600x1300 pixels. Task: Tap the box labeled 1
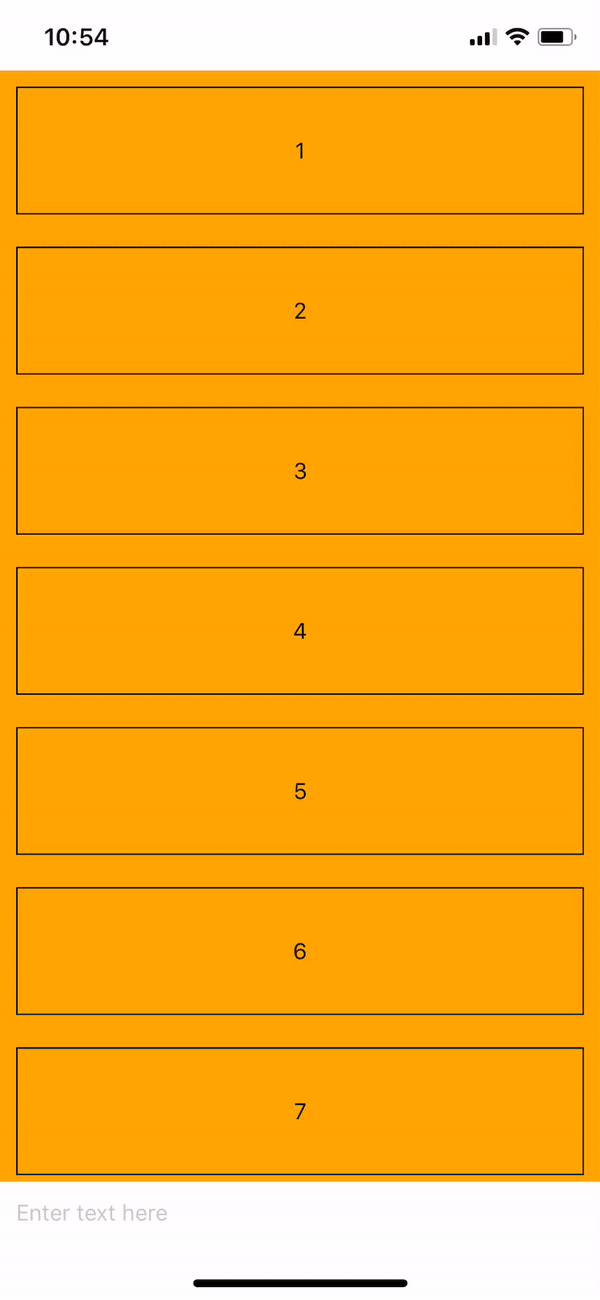point(300,151)
